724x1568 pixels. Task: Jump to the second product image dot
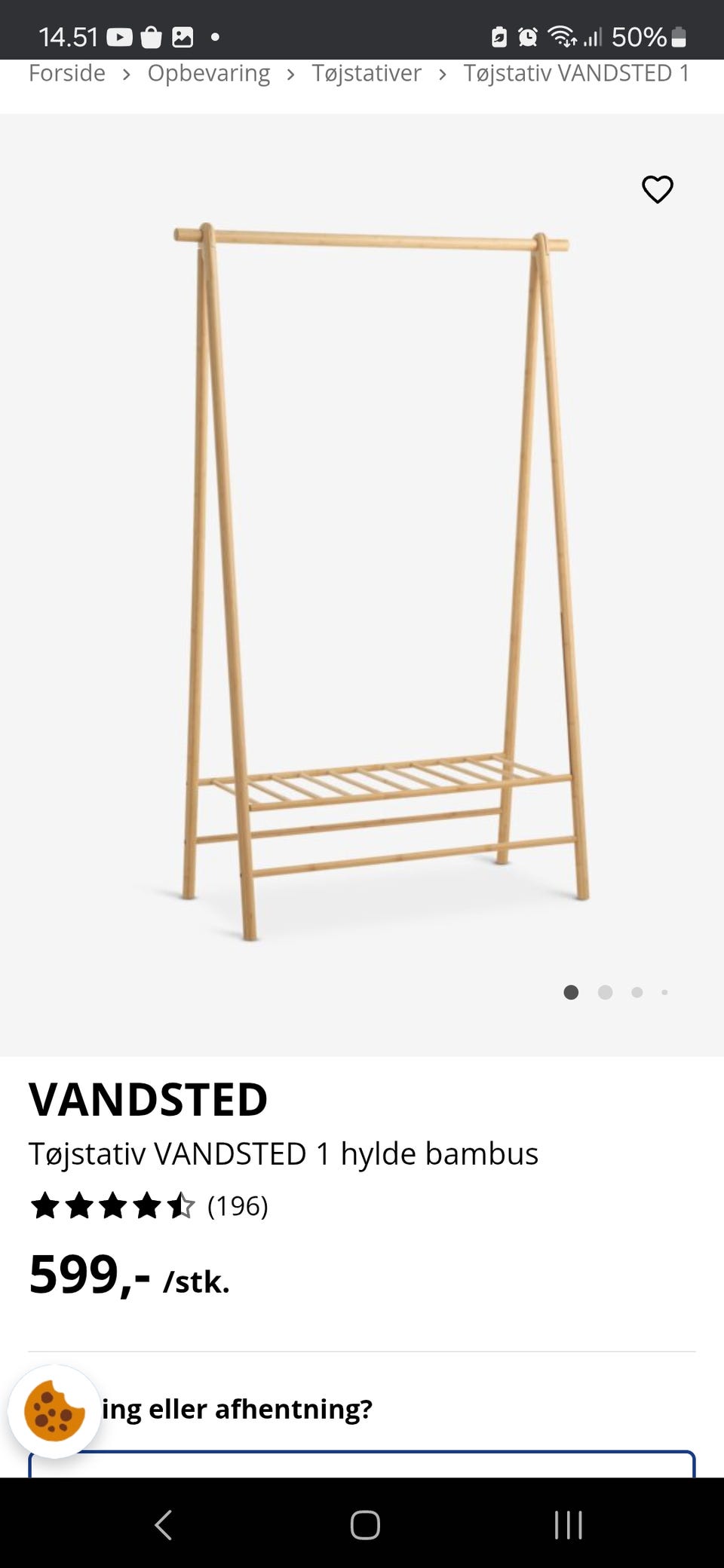(x=605, y=992)
